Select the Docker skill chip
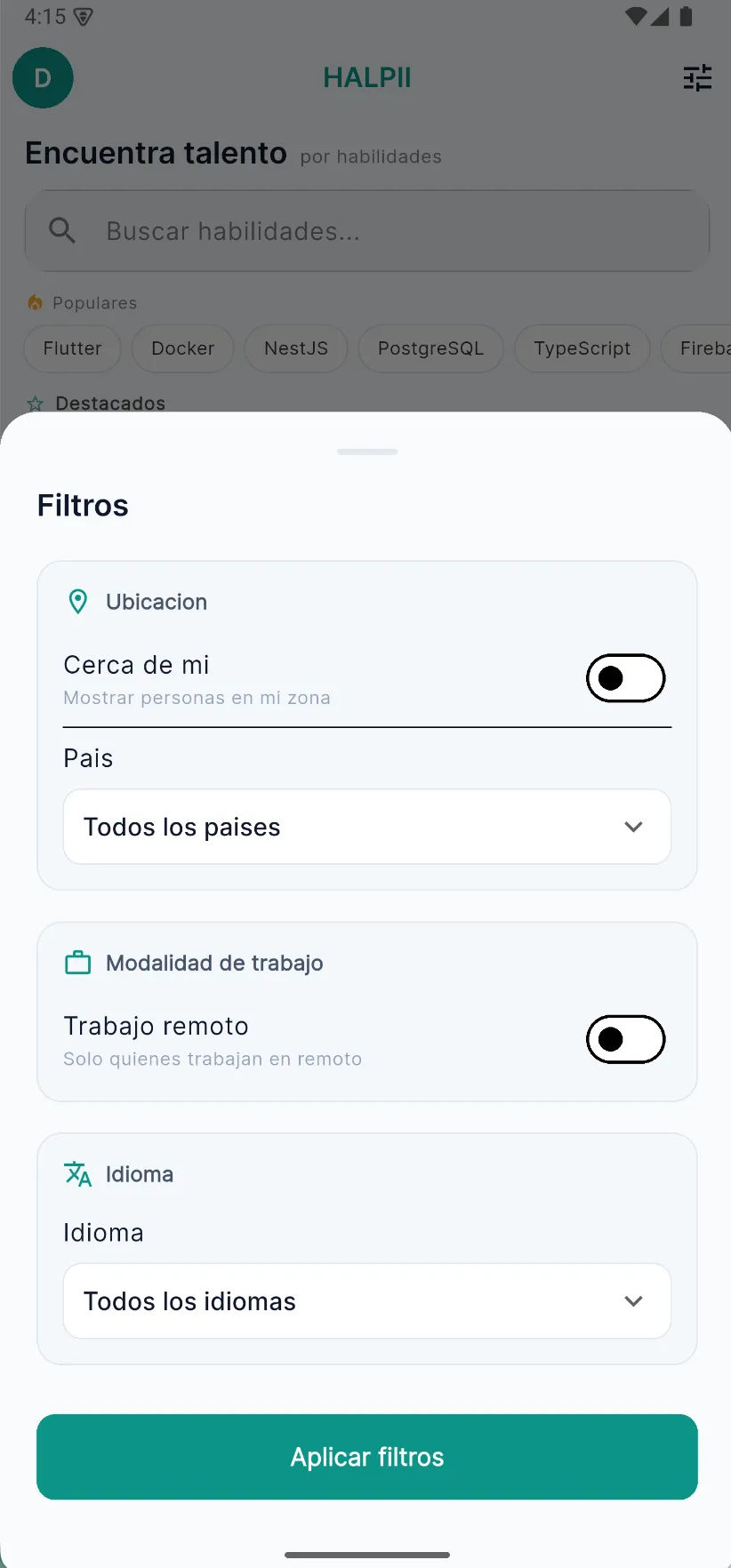 (x=182, y=348)
